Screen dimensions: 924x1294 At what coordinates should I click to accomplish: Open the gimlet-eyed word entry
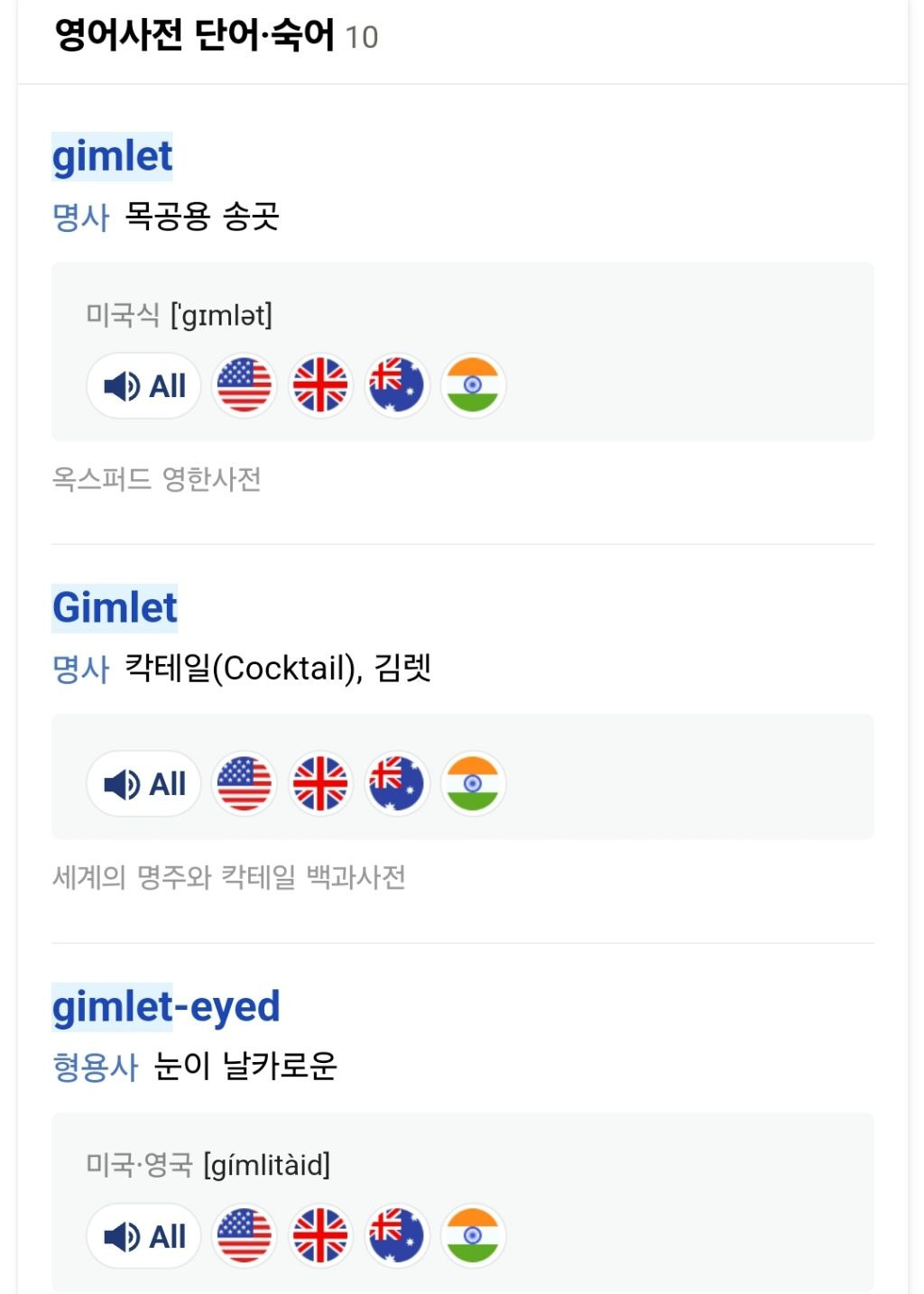[166, 1008]
